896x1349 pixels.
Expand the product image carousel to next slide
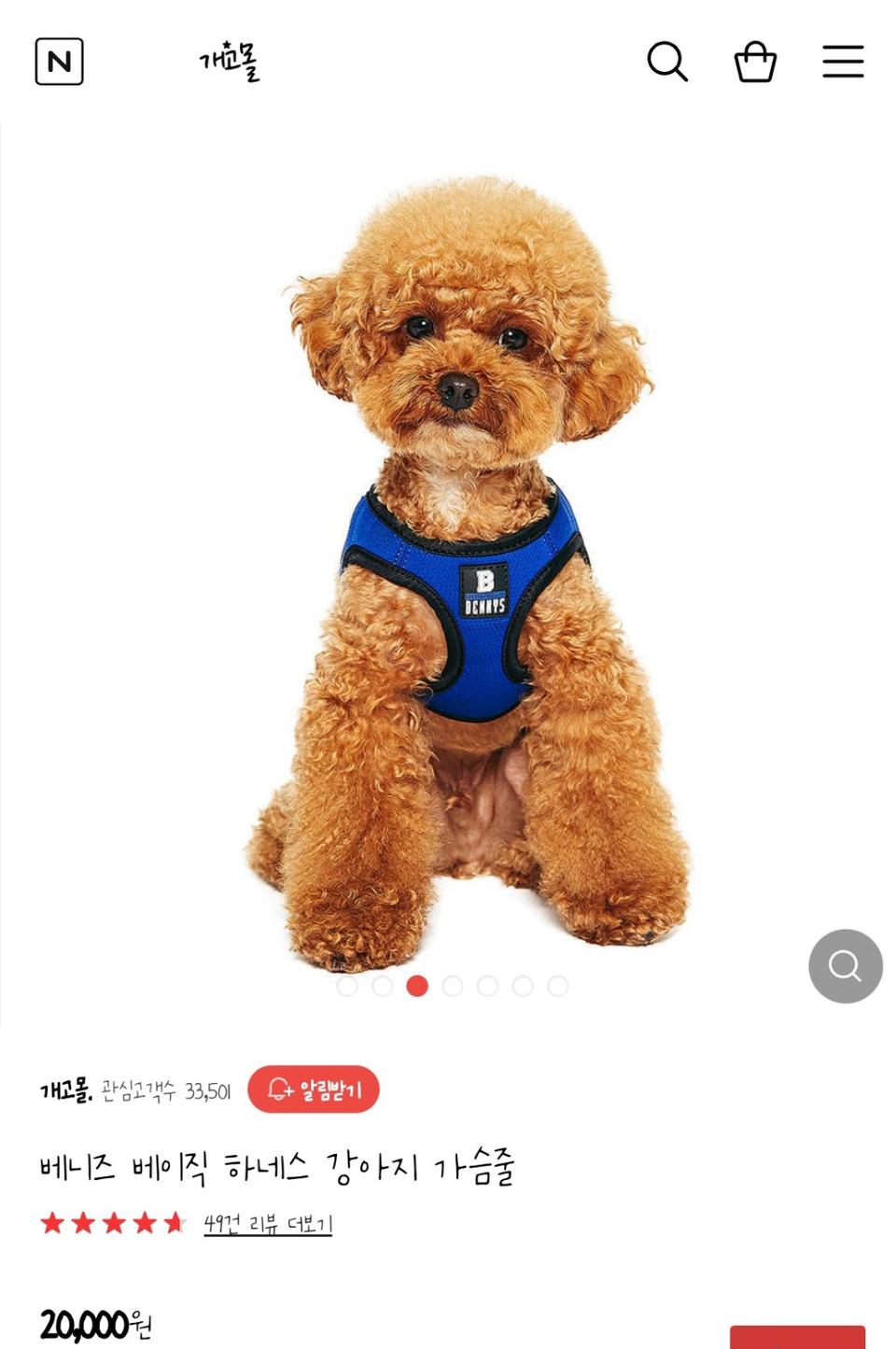(453, 987)
